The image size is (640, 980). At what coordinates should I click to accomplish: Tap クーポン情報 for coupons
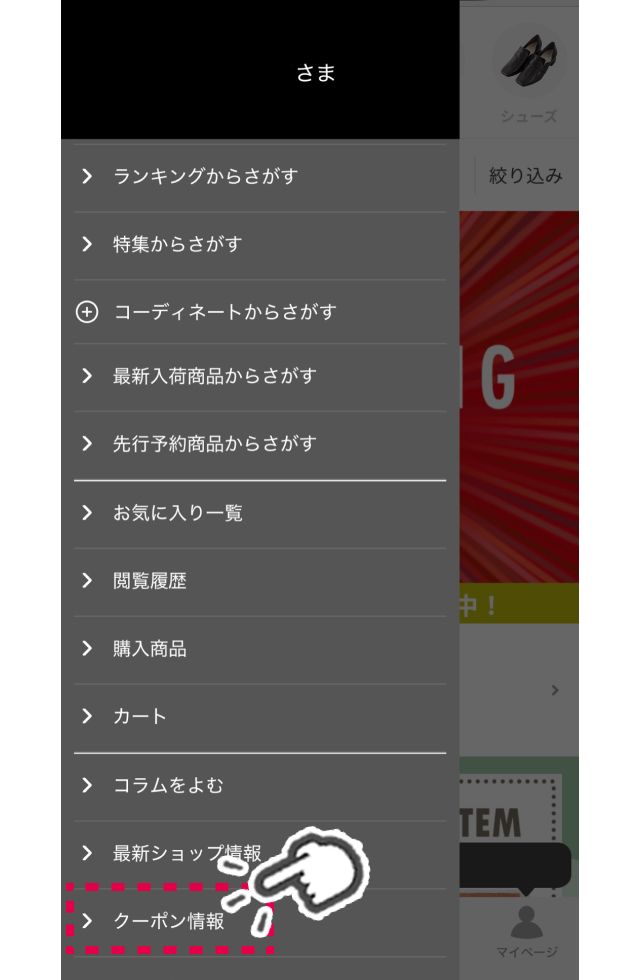click(168, 921)
